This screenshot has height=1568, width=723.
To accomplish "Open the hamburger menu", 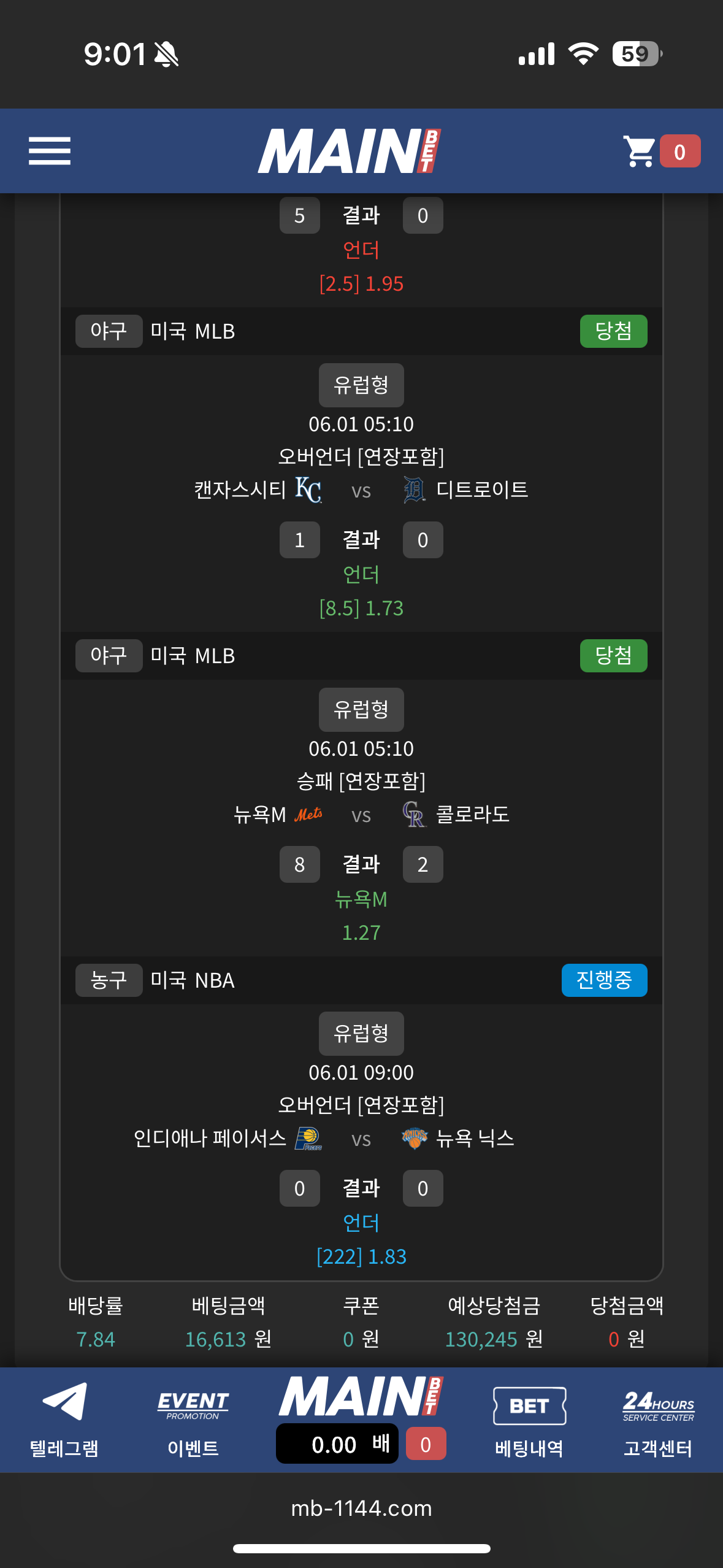I will pos(50,151).
